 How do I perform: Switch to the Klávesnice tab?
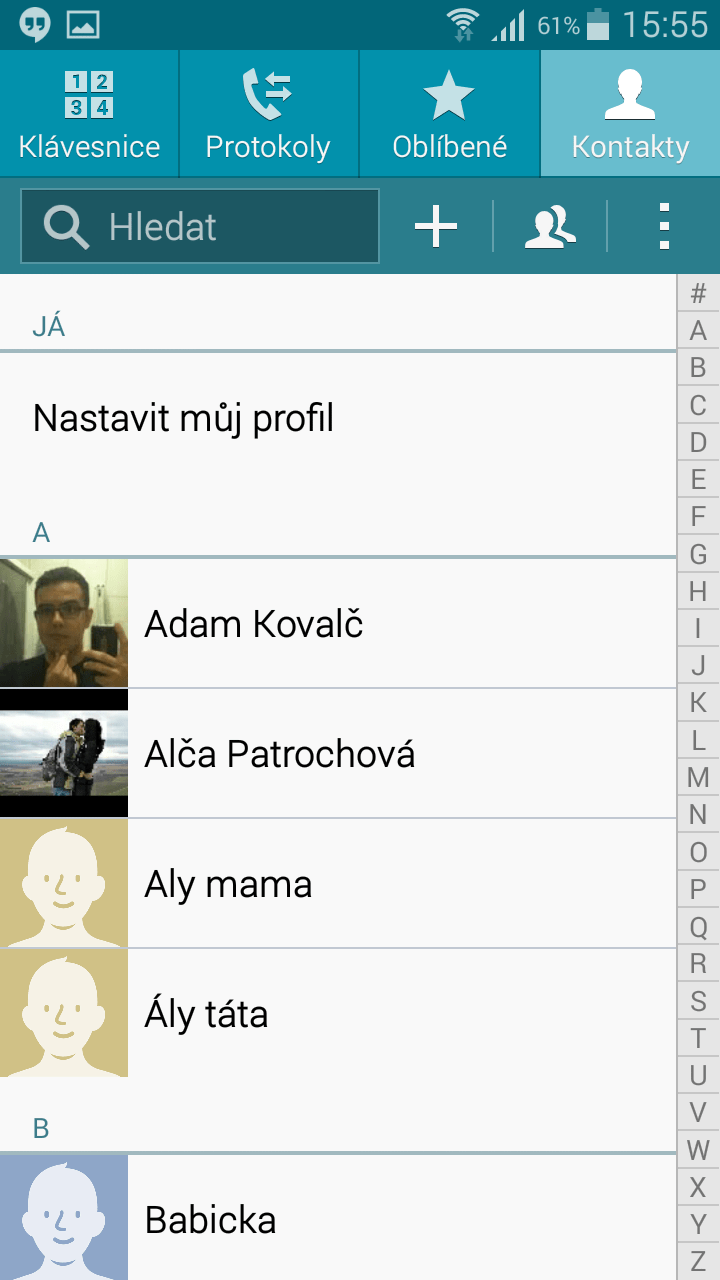pyautogui.click(x=90, y=114)
